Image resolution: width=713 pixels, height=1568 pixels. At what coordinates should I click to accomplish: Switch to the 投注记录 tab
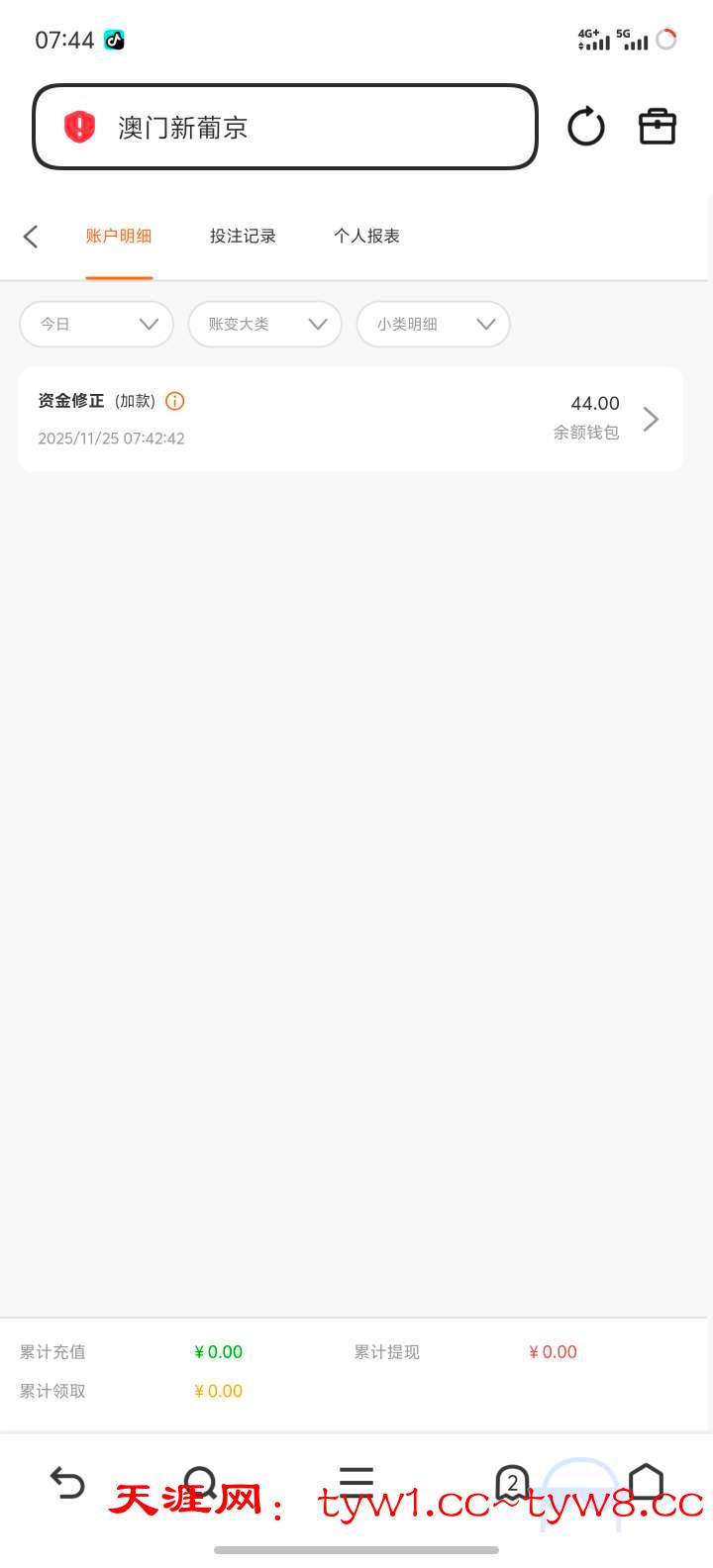coord(243,236)
